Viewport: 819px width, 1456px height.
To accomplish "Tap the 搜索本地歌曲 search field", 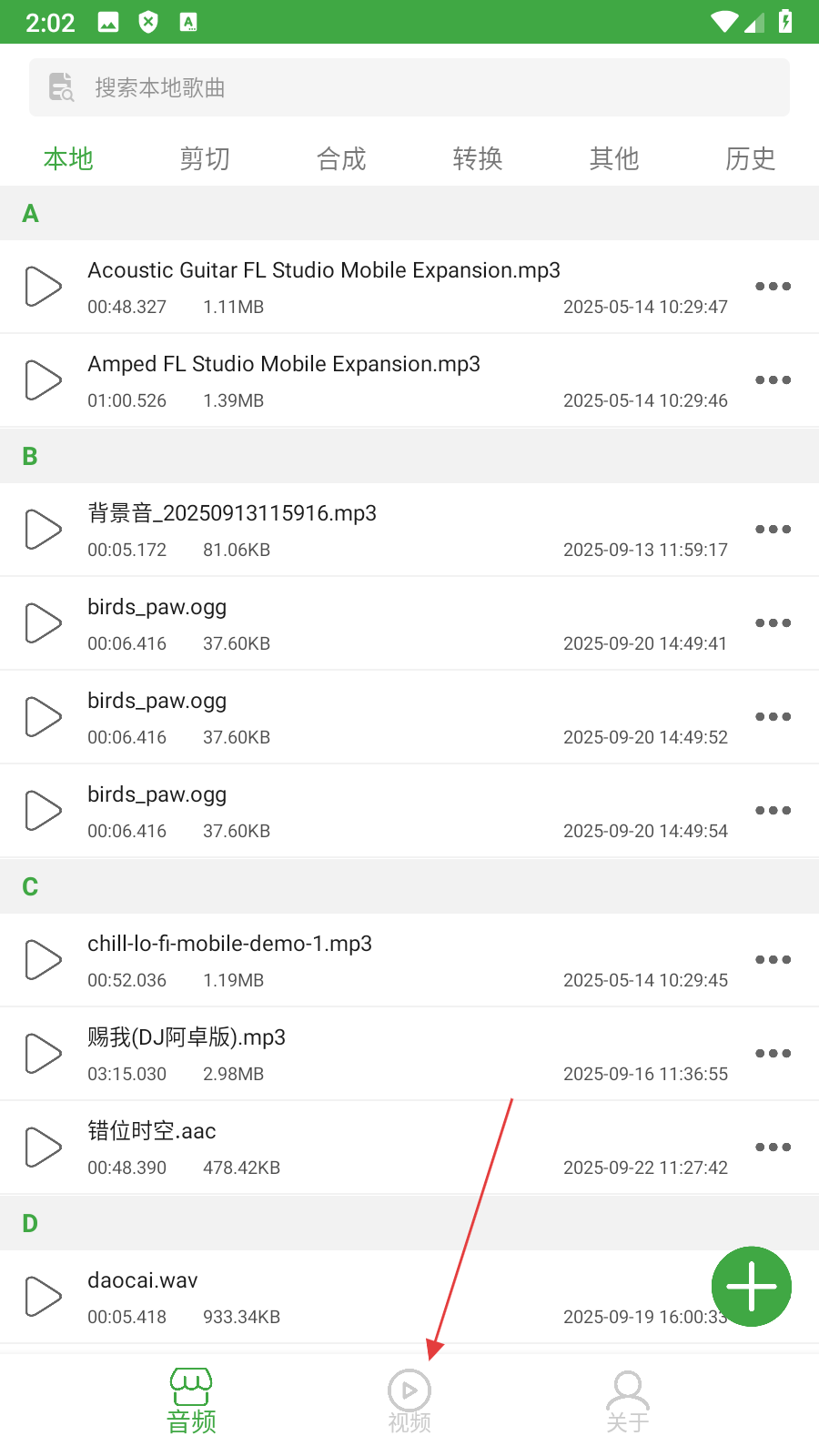I will pyautogui.click(x=409, y=87).
